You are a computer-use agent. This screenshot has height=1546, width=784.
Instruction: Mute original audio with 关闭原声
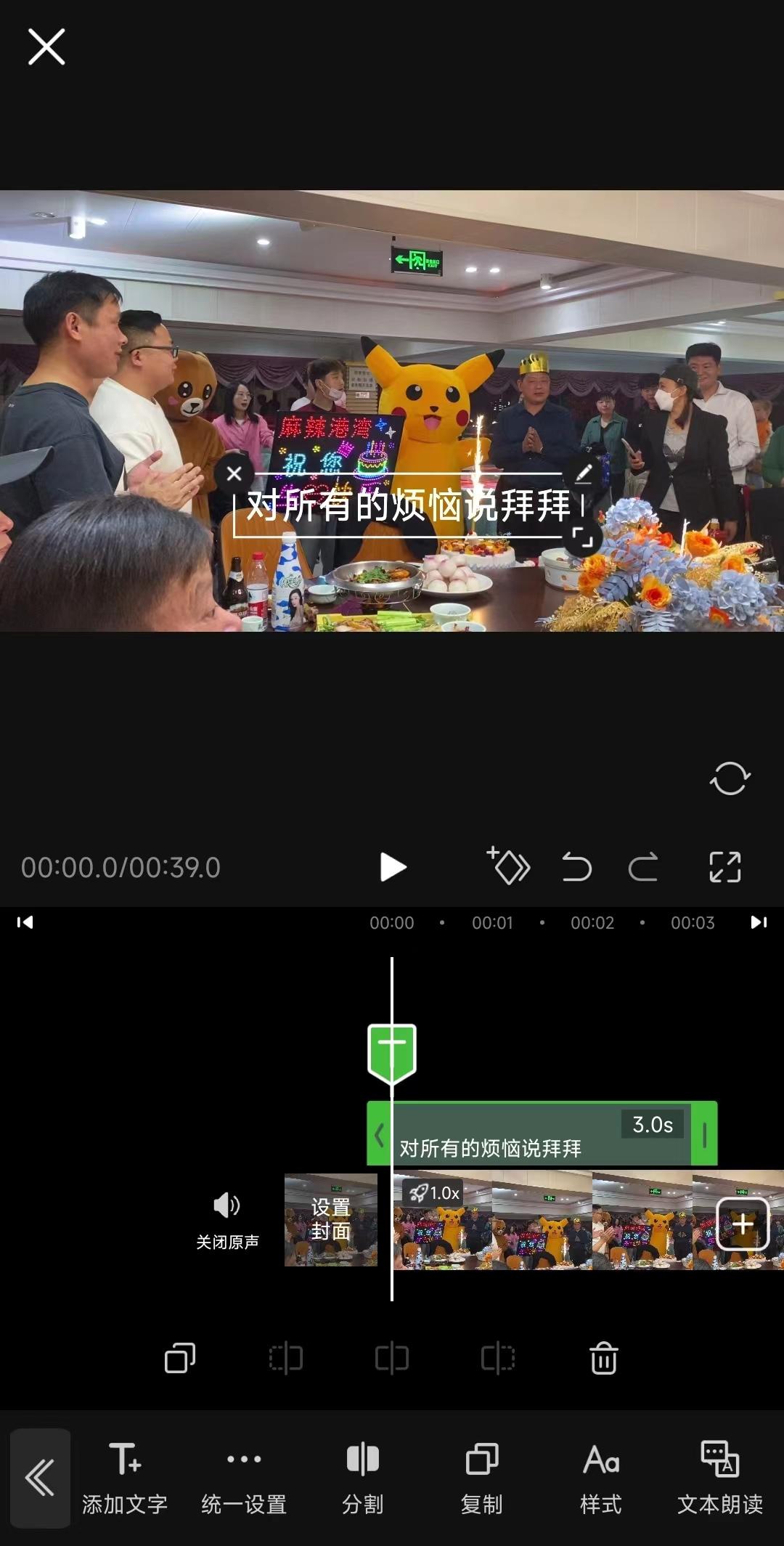[x=226, y=1221]
